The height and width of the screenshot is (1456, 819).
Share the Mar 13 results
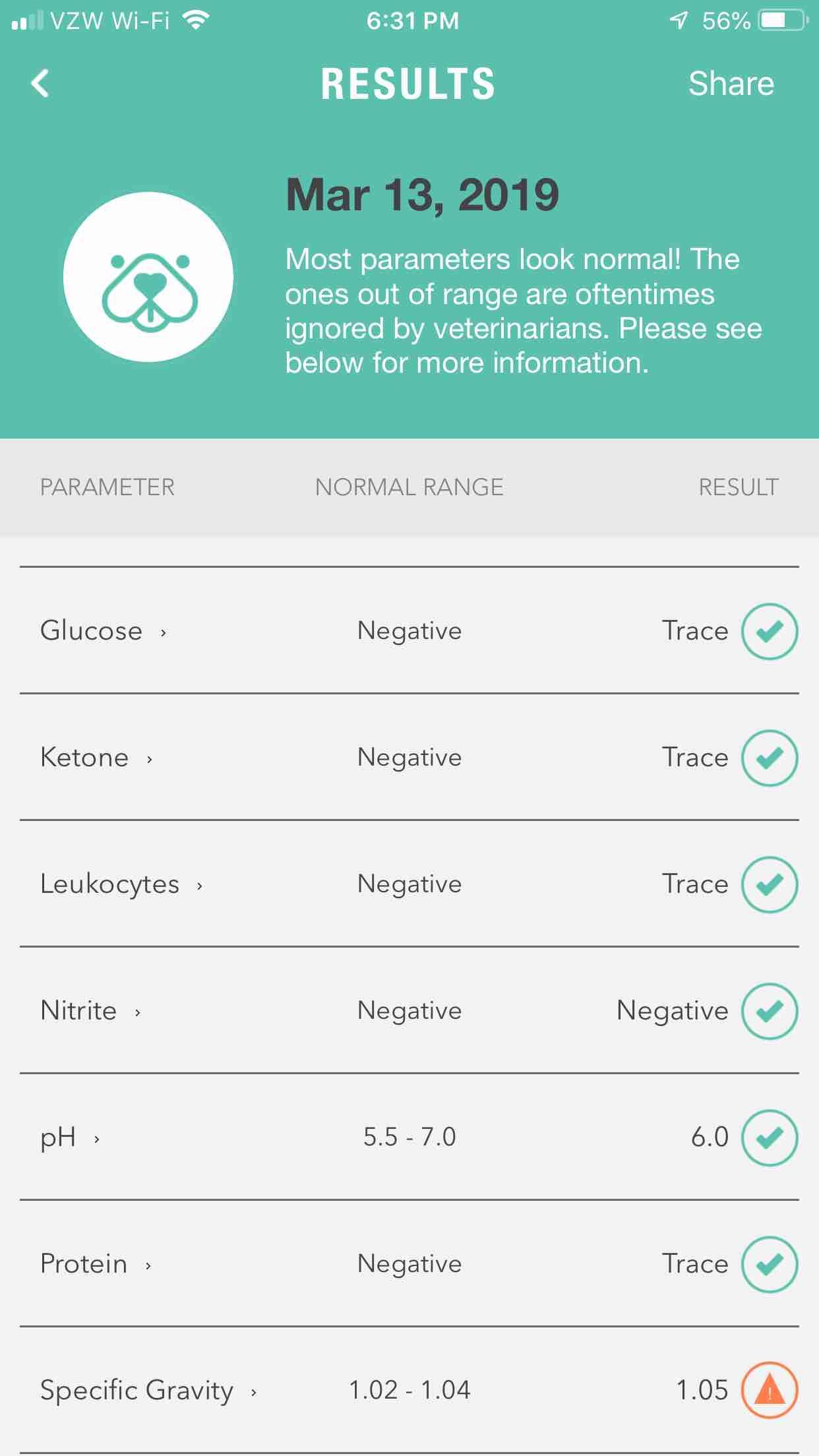pos(731,84)
